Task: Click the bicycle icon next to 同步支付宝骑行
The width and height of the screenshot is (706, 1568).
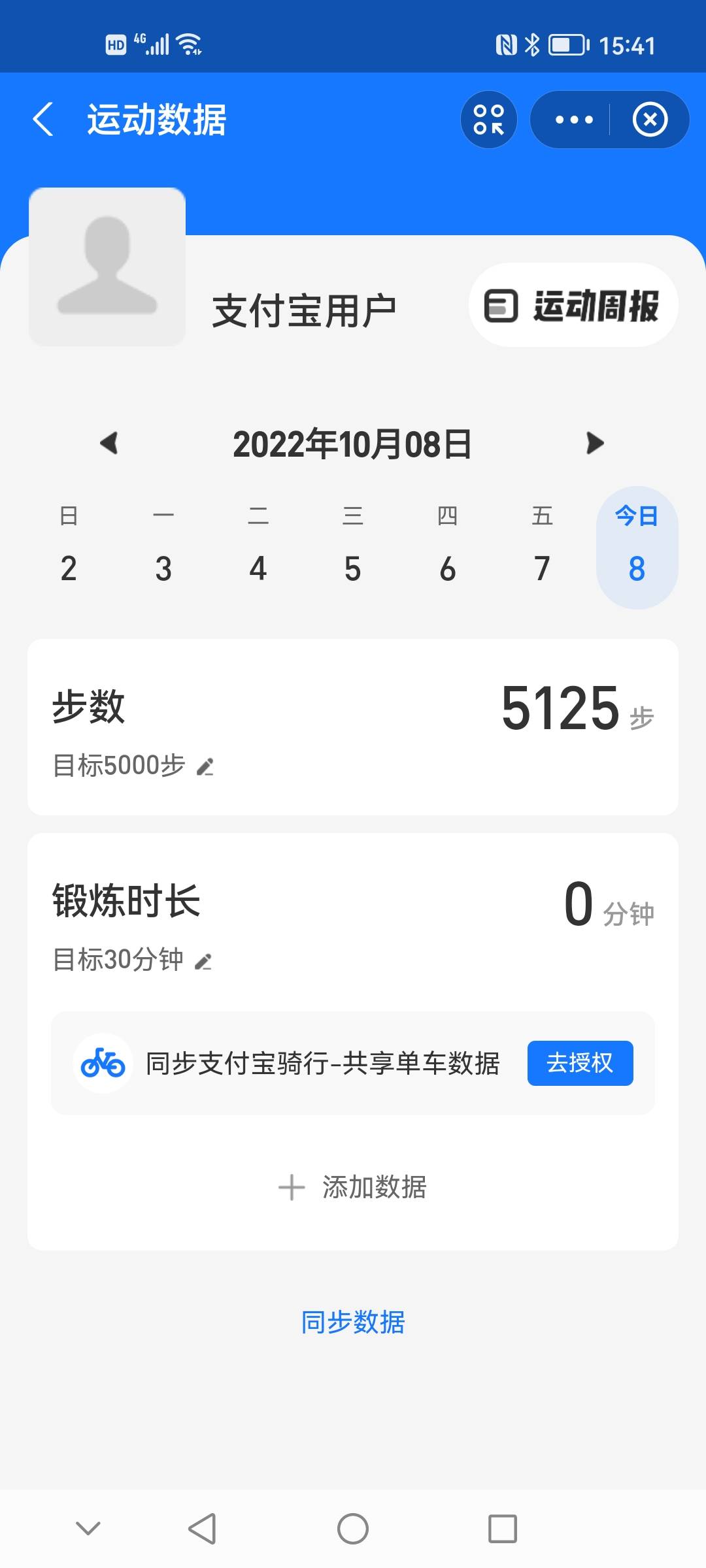Action: tap(101, 1062)
